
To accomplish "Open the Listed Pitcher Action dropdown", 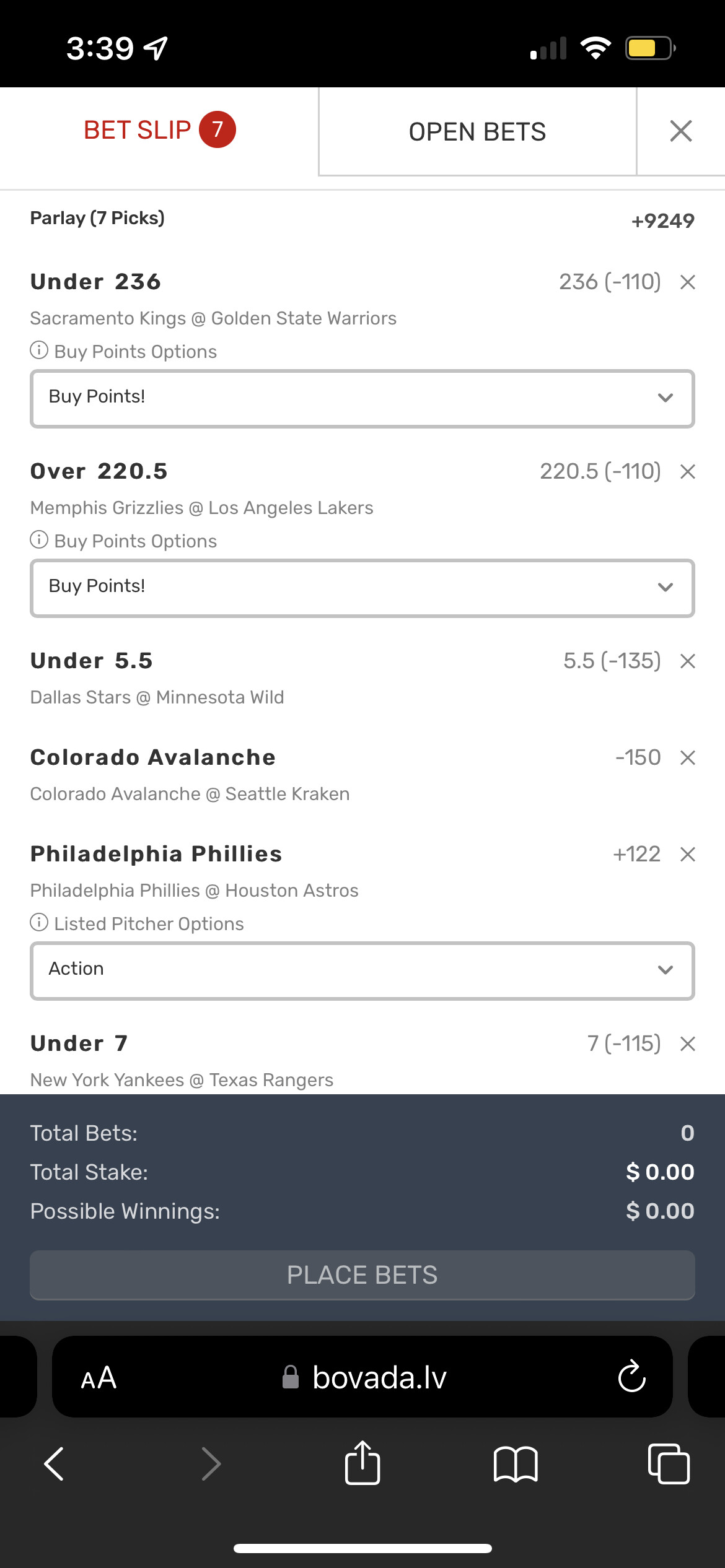I will coord(362,970).
